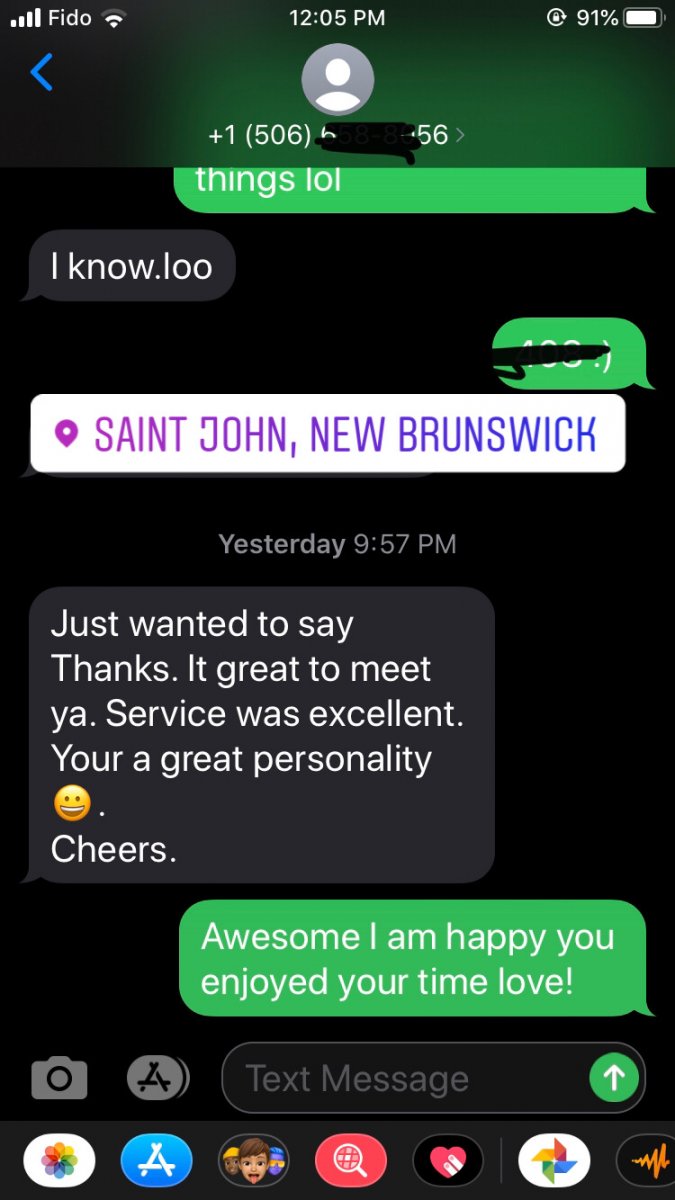Open the #images search app

pos(351,1162)
